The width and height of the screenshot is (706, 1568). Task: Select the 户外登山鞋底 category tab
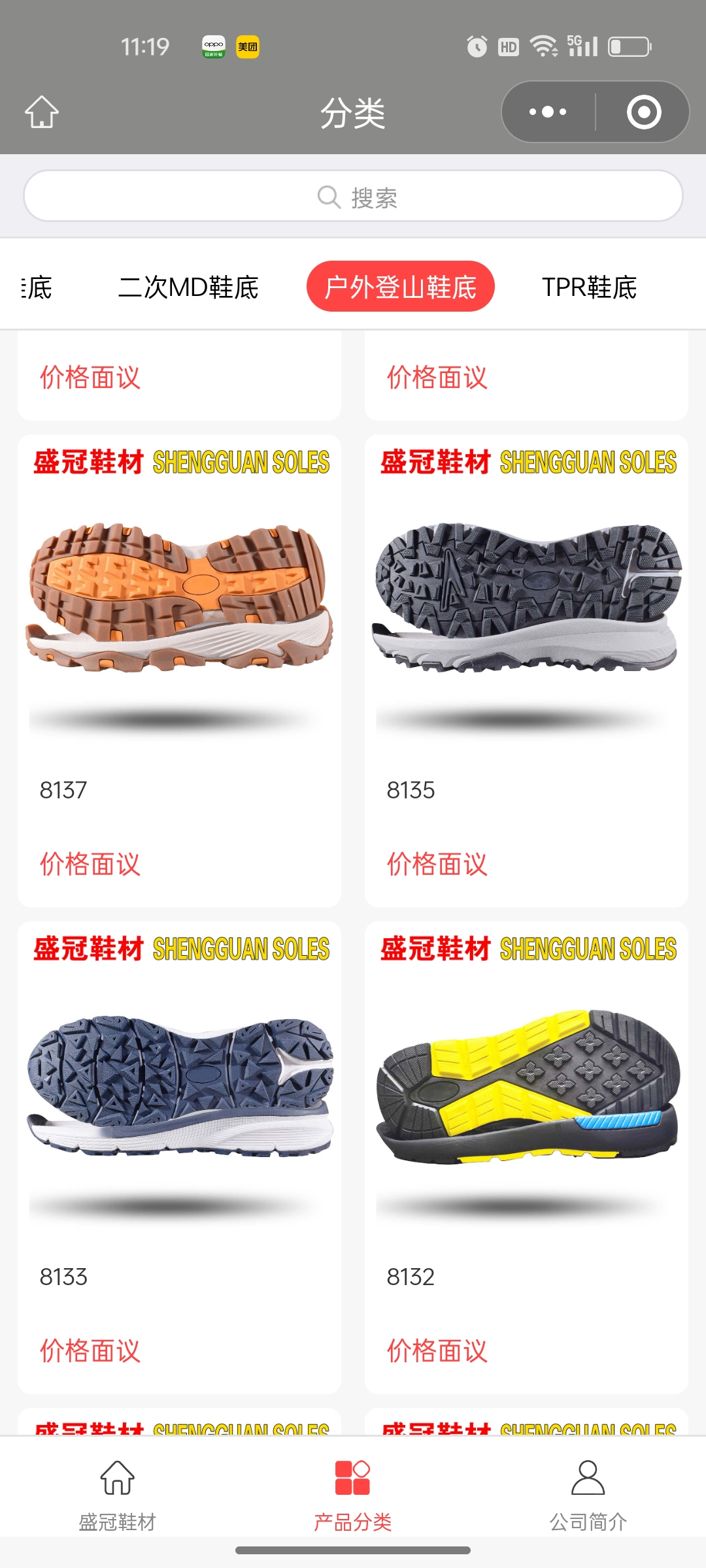click(x=400, y=287)
